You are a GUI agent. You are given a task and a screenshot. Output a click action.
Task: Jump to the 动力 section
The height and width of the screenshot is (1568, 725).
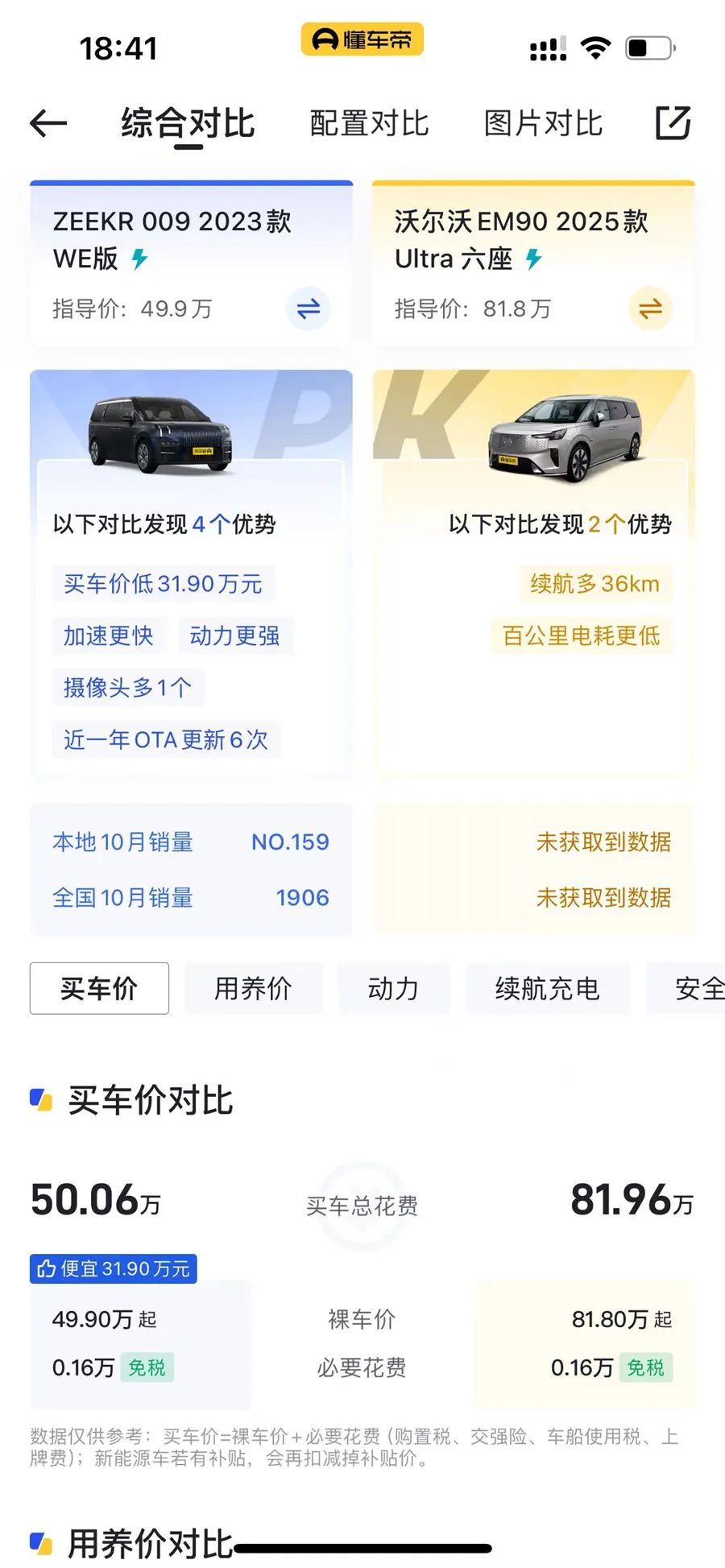393,988
